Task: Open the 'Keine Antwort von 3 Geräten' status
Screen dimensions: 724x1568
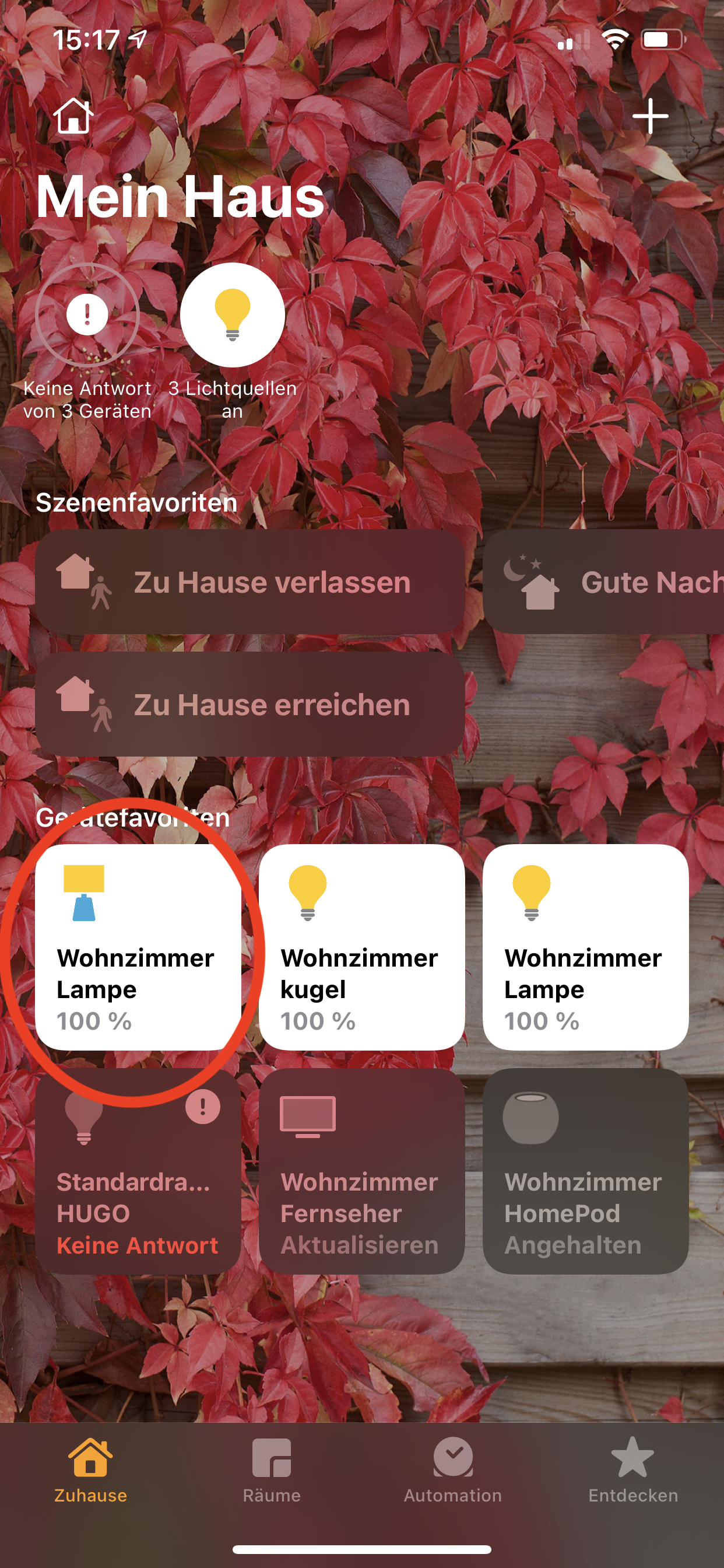Action: pos(87,314)
